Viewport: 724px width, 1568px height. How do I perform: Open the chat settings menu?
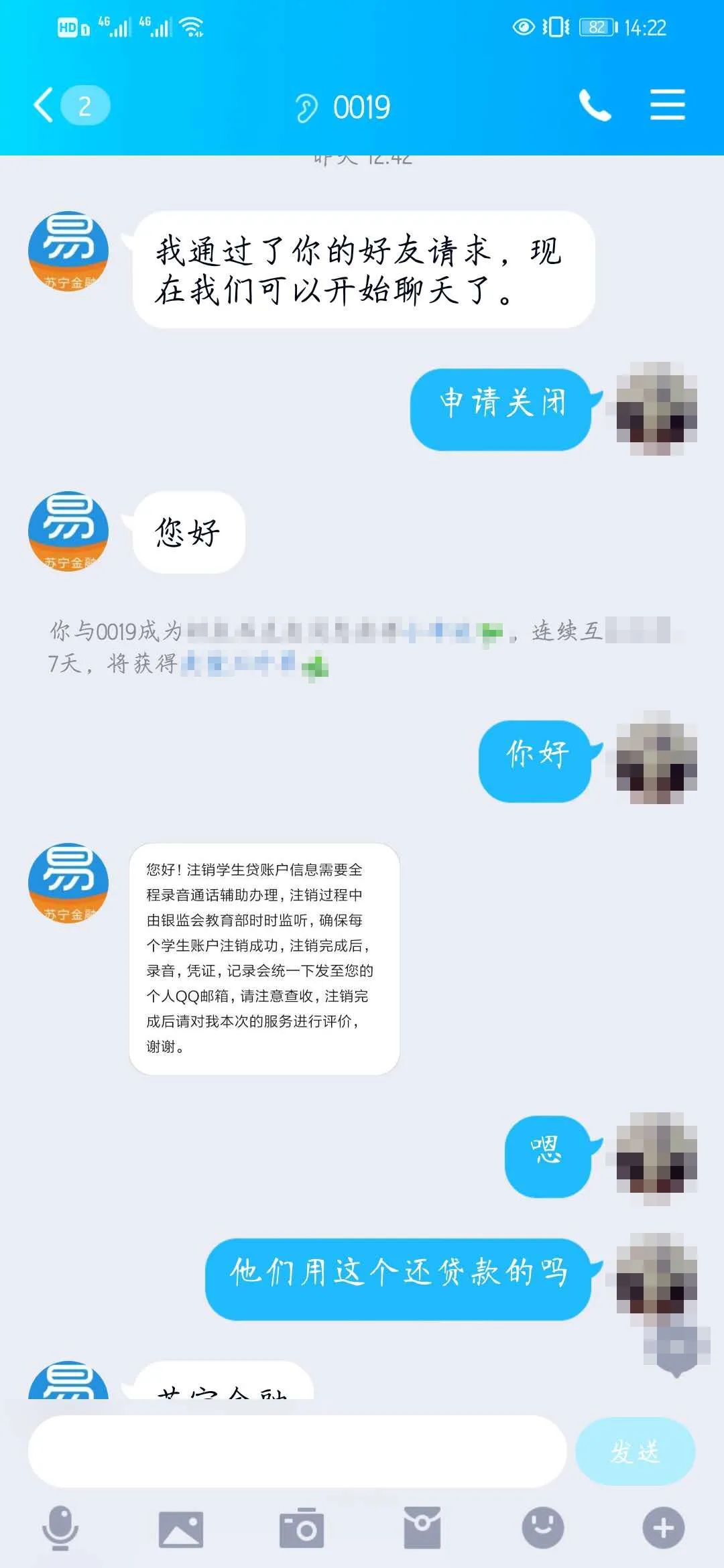[667, 106]
